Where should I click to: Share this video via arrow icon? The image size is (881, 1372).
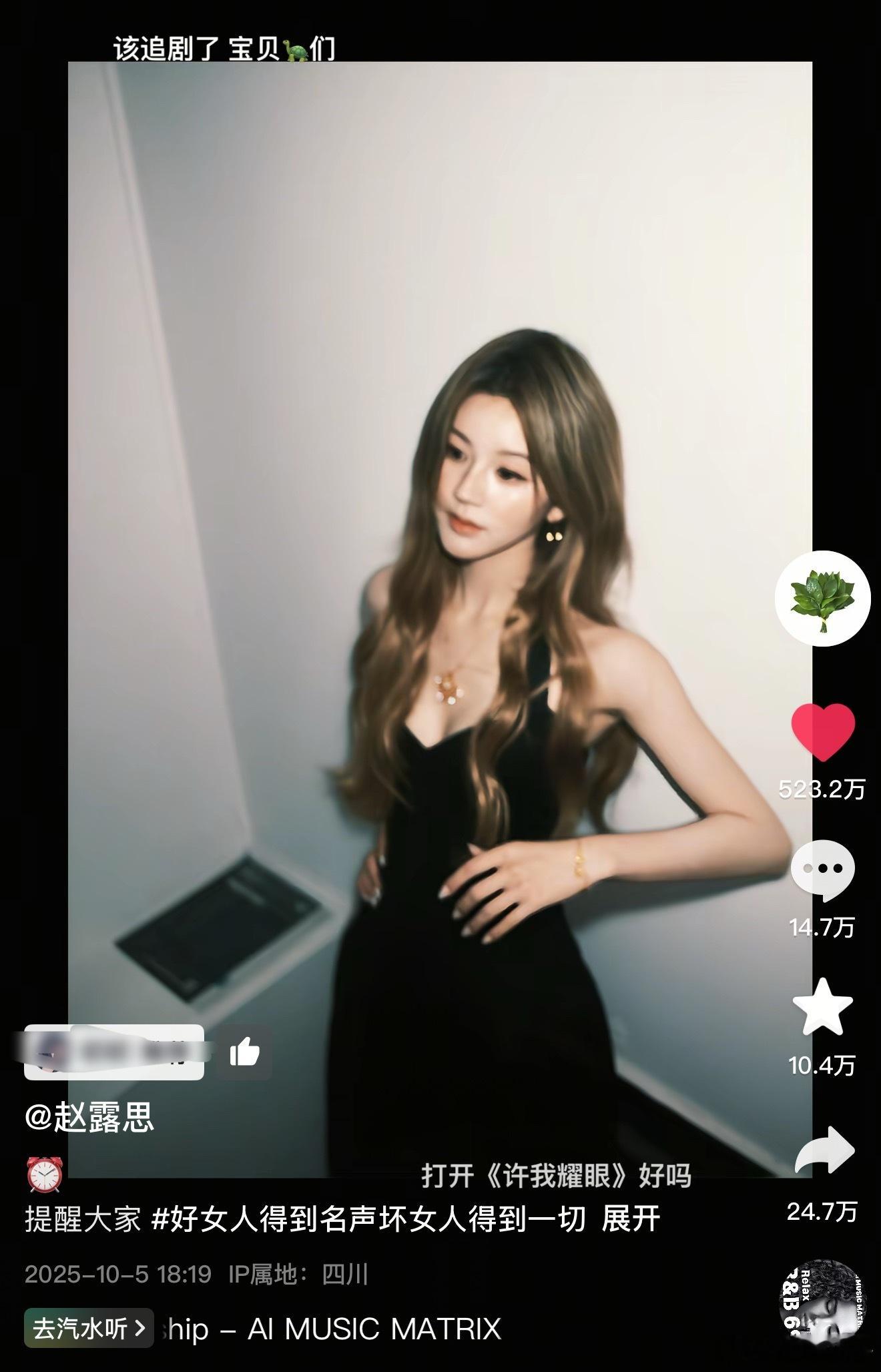[824, 1150]
